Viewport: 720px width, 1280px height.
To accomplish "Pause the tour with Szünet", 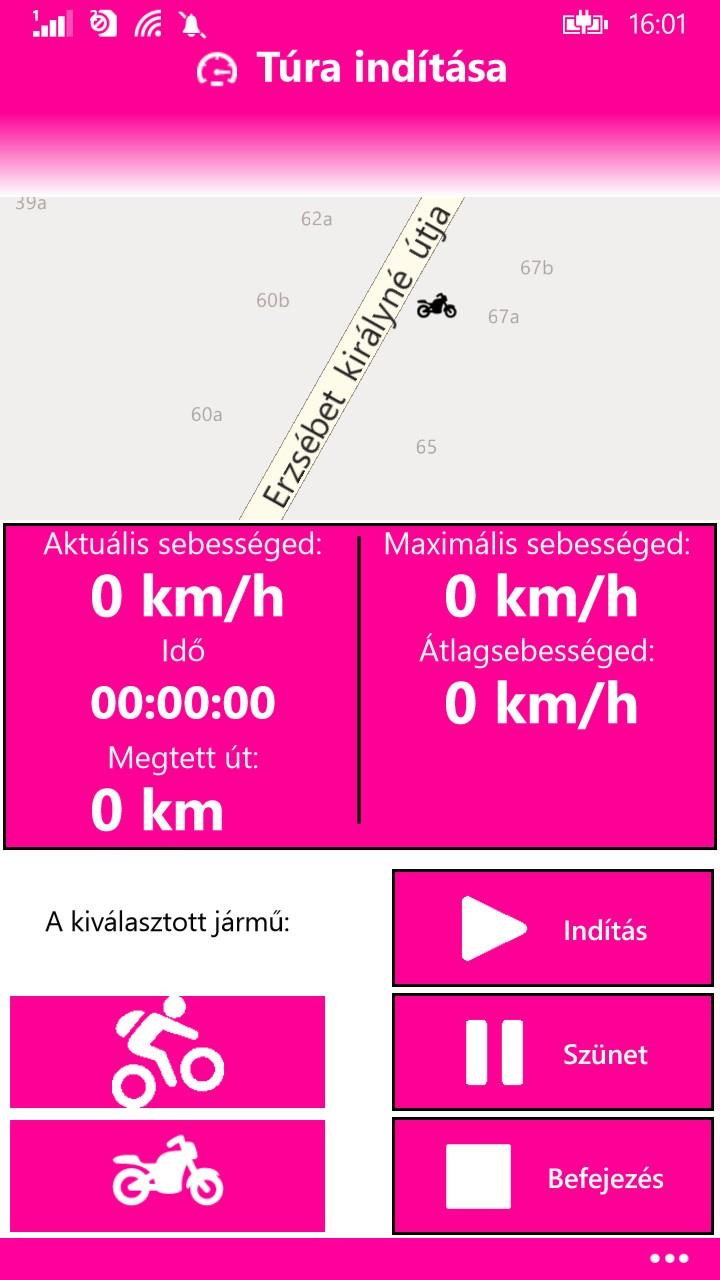I will coord(553,1052).
